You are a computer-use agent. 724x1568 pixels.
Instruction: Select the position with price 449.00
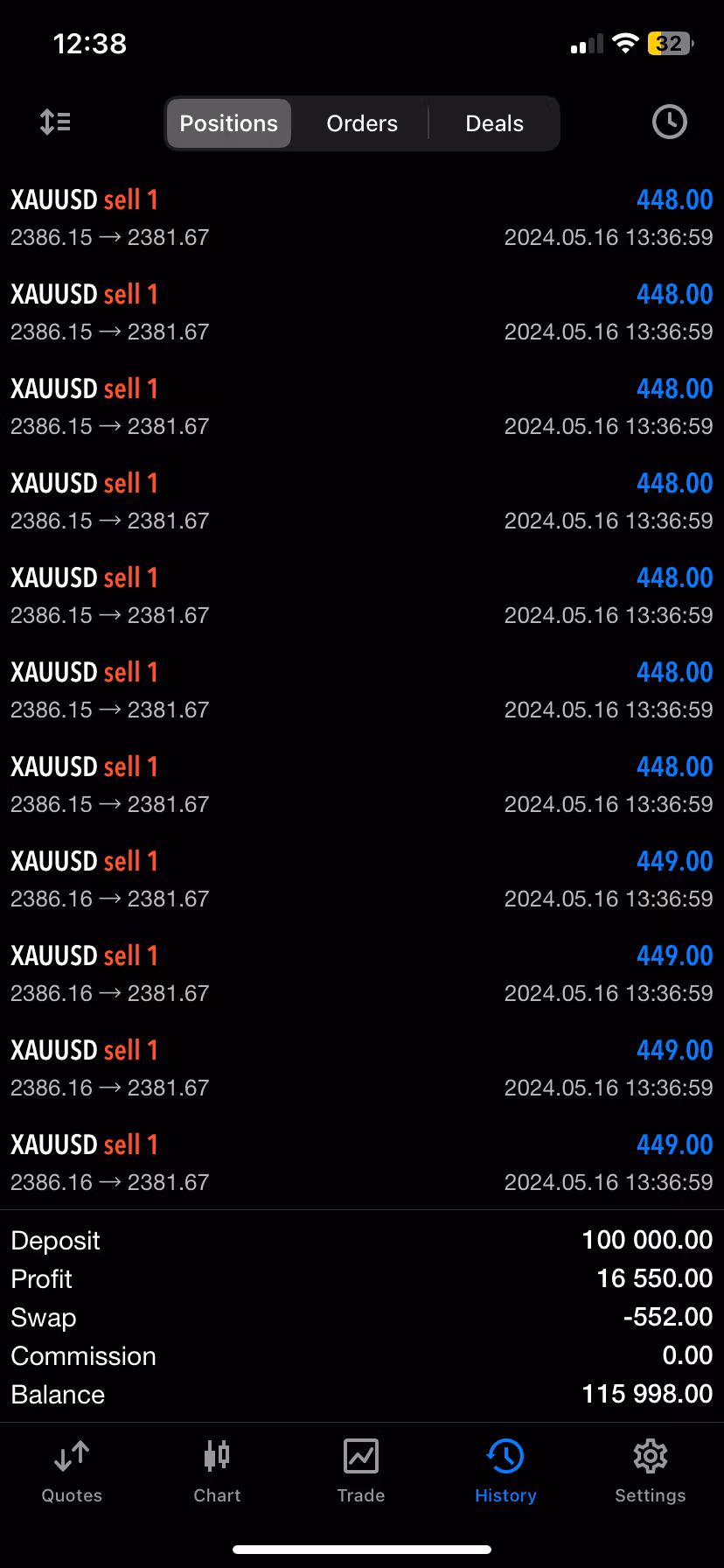coord(362,878)
